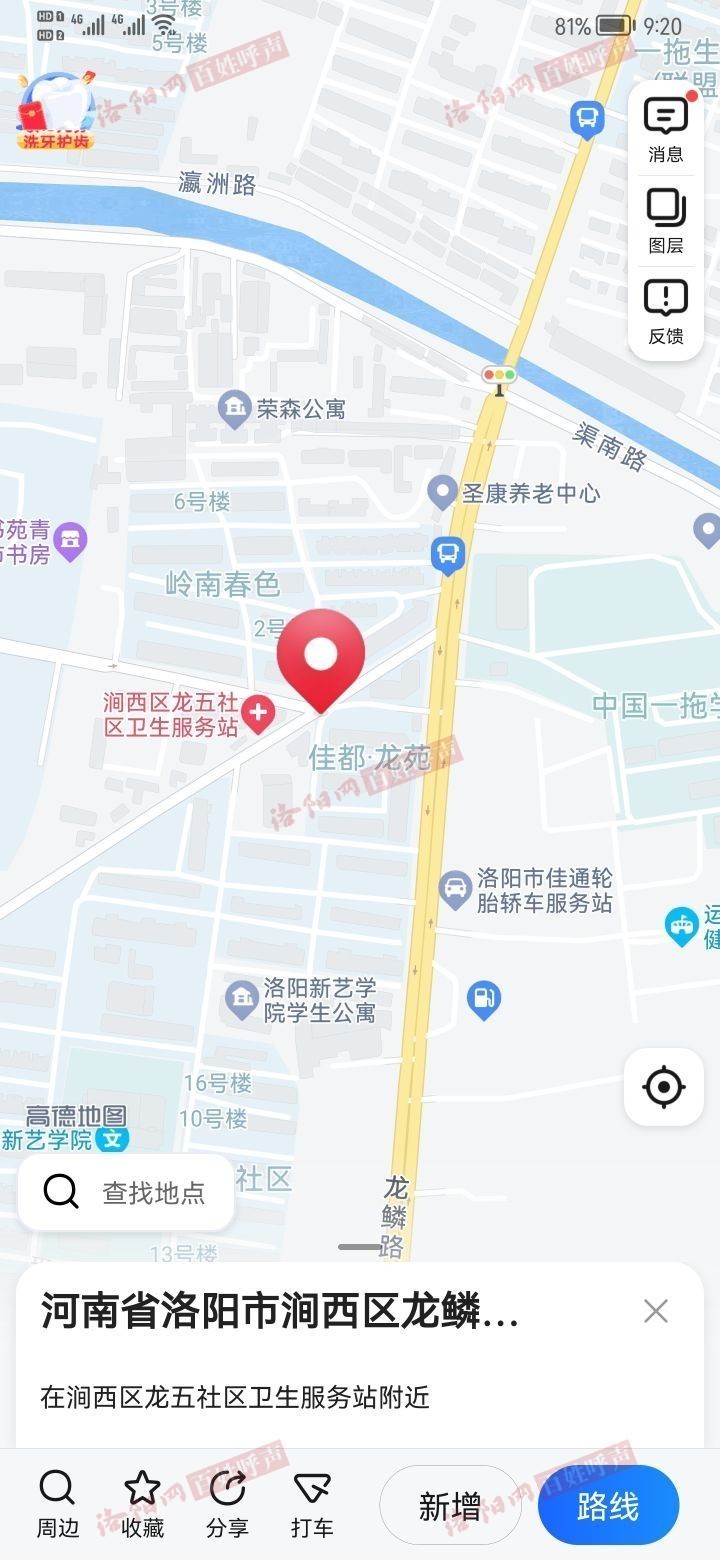Open the 反馈 feedback option
The width and height of the screenshot is (720, 1560).
[665, 311]
